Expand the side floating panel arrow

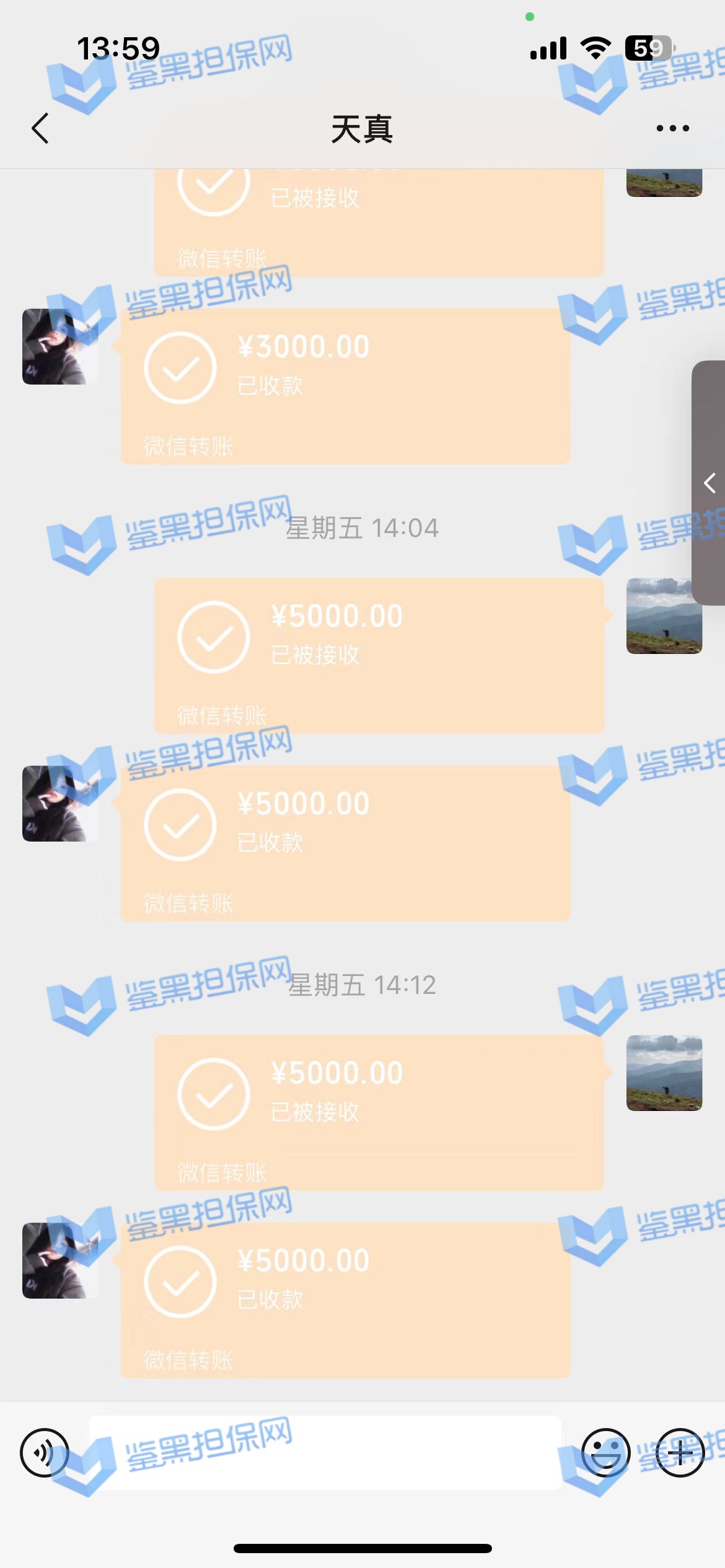point(710,483)
